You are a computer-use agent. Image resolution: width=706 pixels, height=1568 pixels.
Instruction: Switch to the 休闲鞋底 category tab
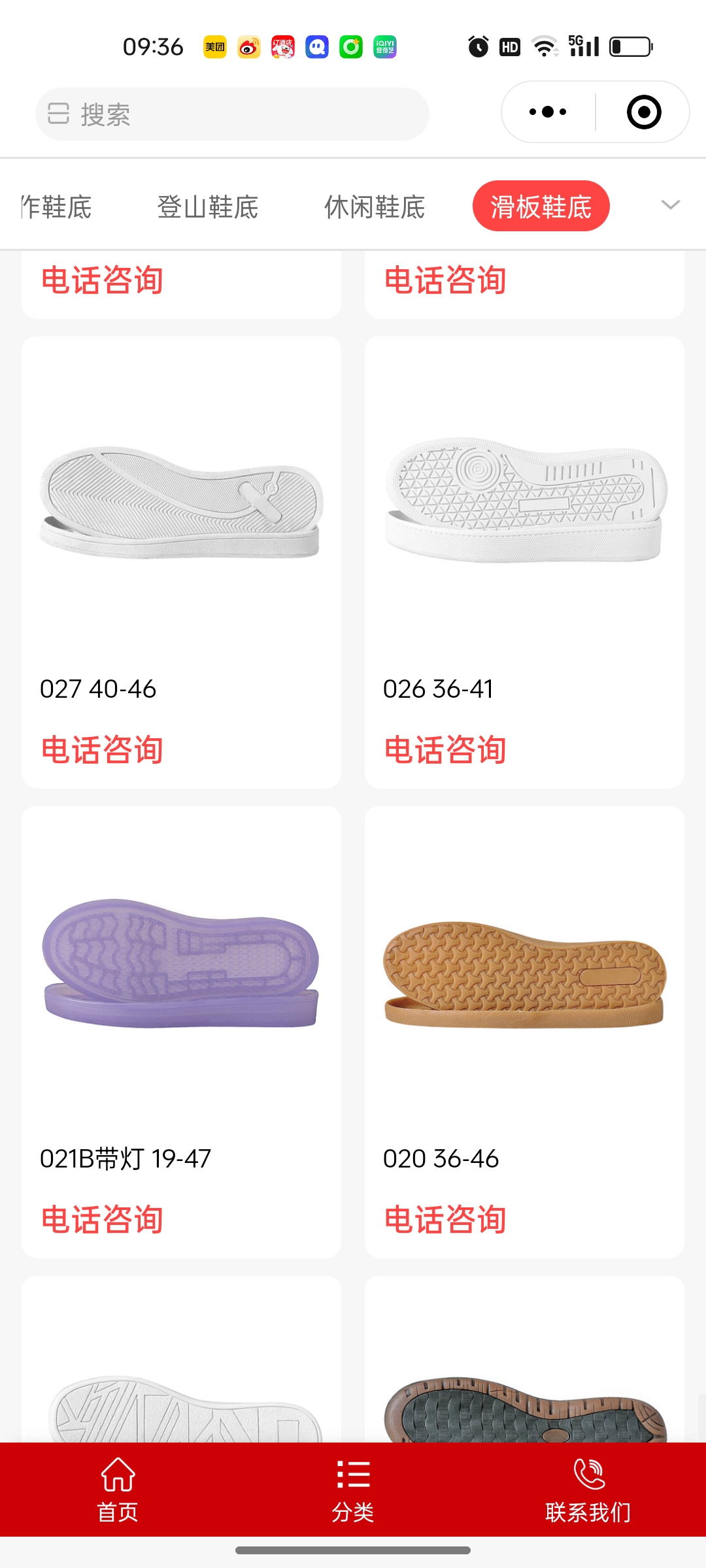pos(375,207)
